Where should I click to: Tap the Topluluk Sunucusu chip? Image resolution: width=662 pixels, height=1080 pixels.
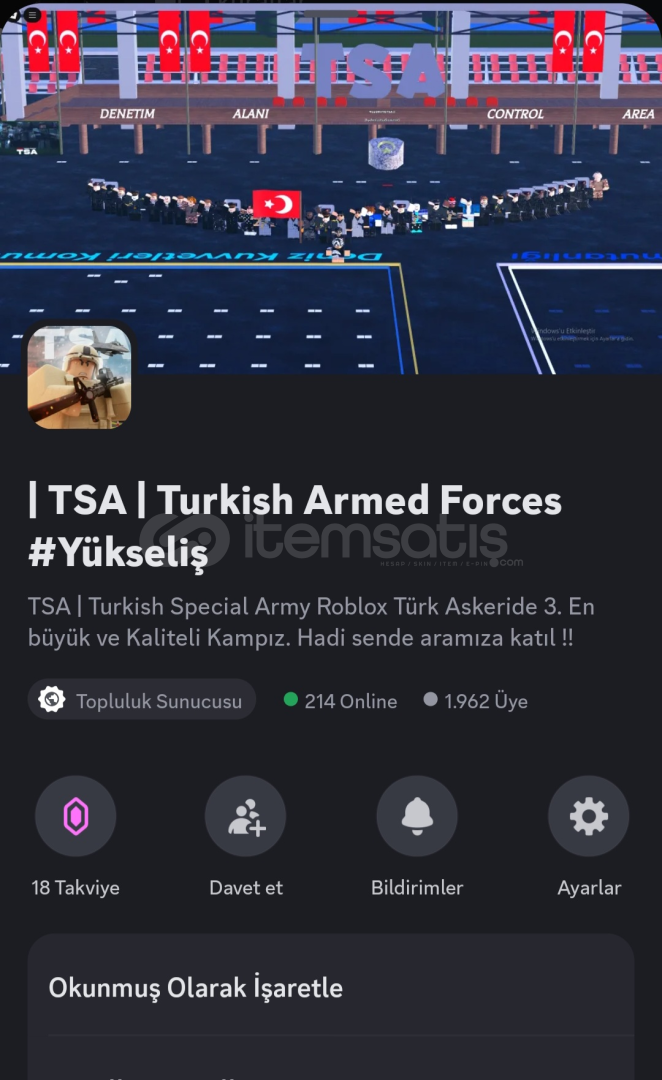tap(142, 700)
